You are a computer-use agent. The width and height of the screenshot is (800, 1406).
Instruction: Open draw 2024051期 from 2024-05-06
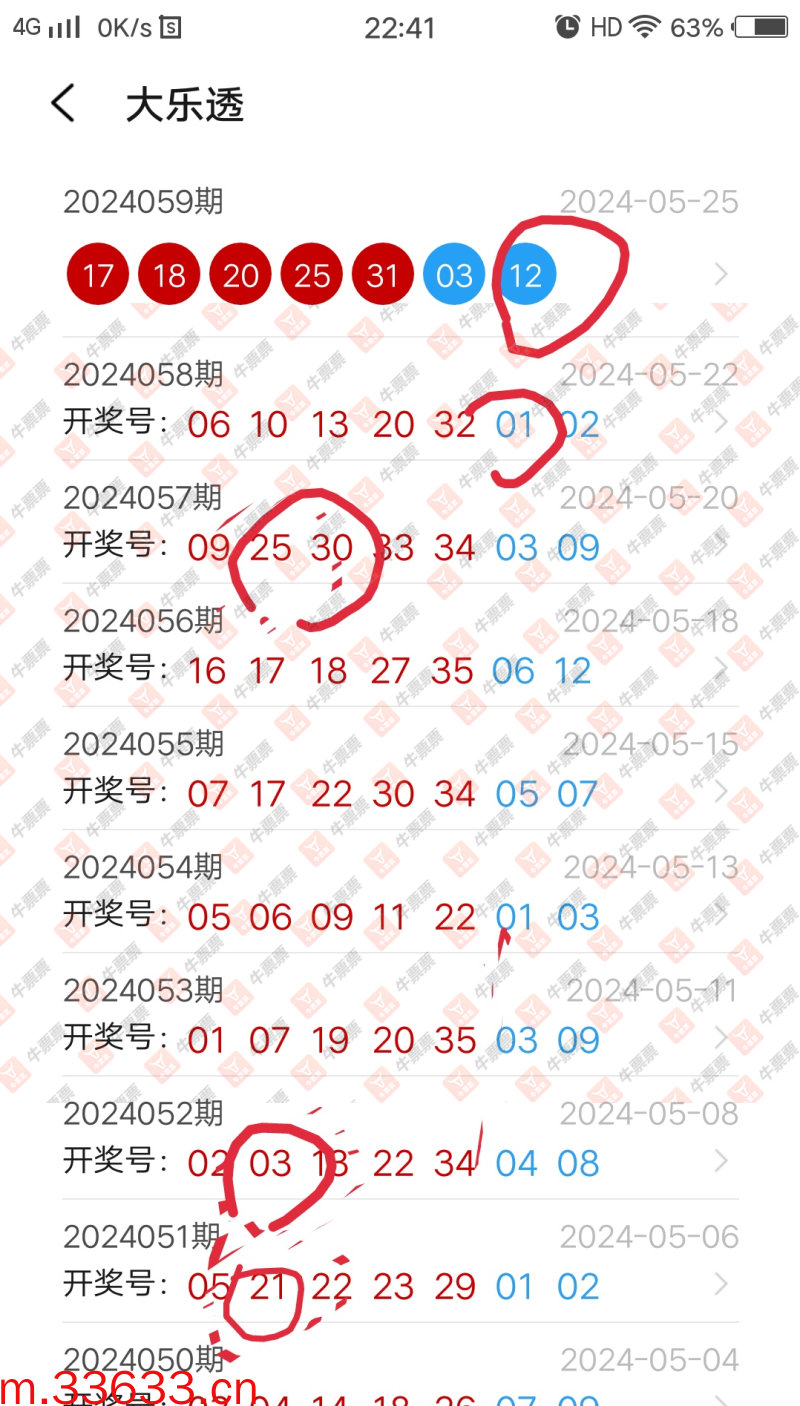click(400, 1261)
